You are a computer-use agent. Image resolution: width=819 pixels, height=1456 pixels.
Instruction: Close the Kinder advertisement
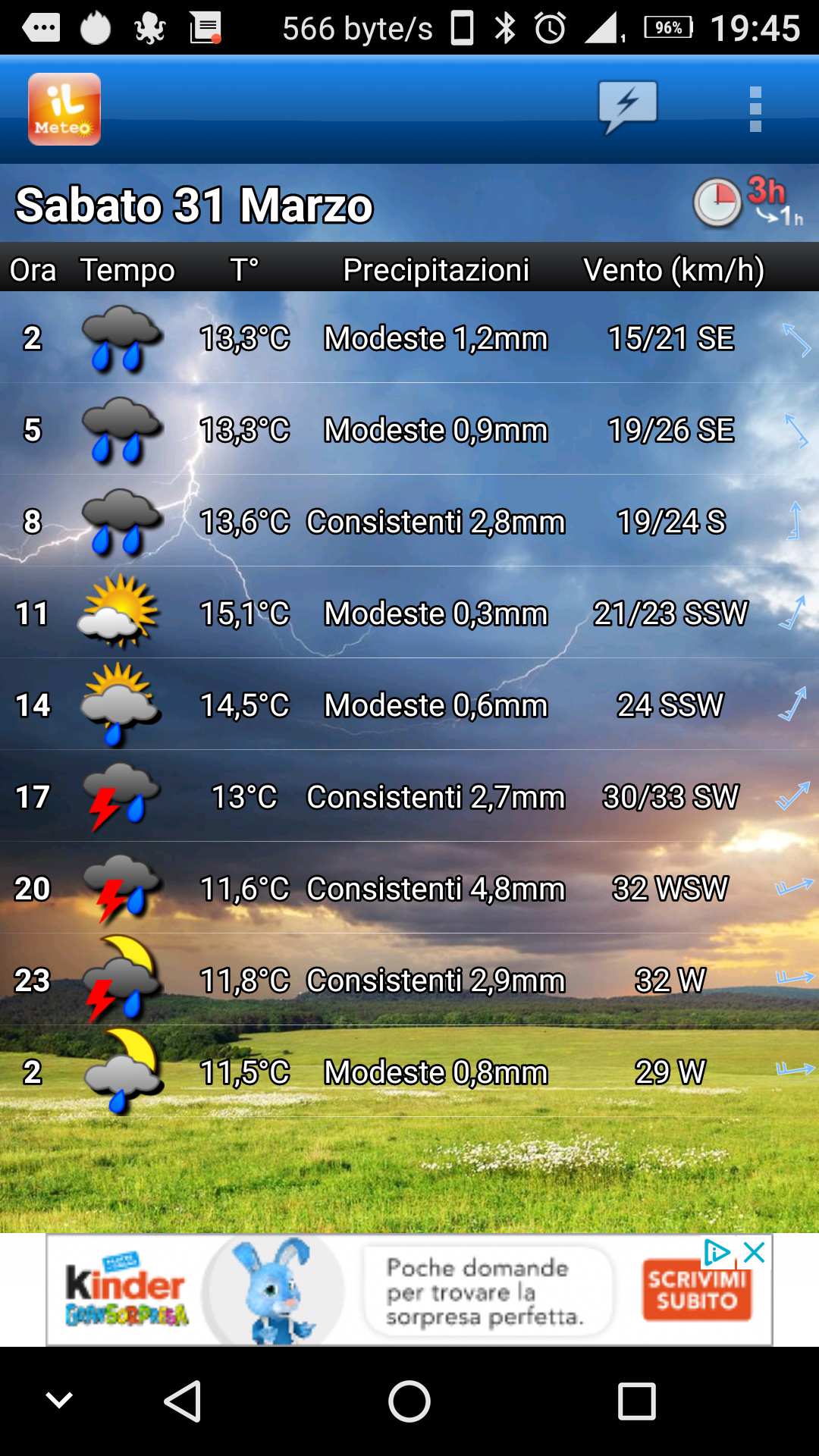tap(755, 1253)
